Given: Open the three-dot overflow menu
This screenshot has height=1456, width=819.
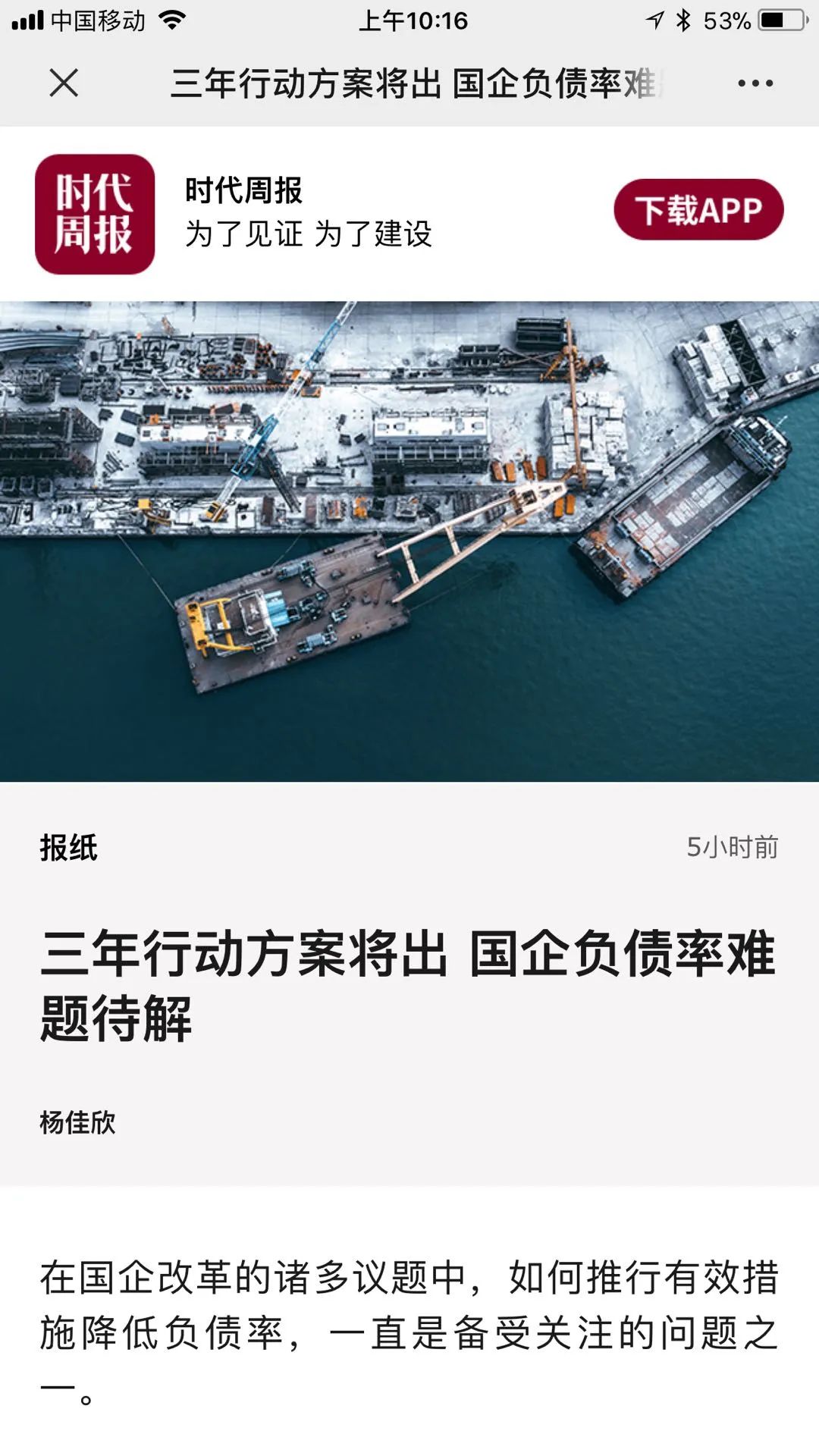Looking at the screenshot, I should click(x=755, y=83).
